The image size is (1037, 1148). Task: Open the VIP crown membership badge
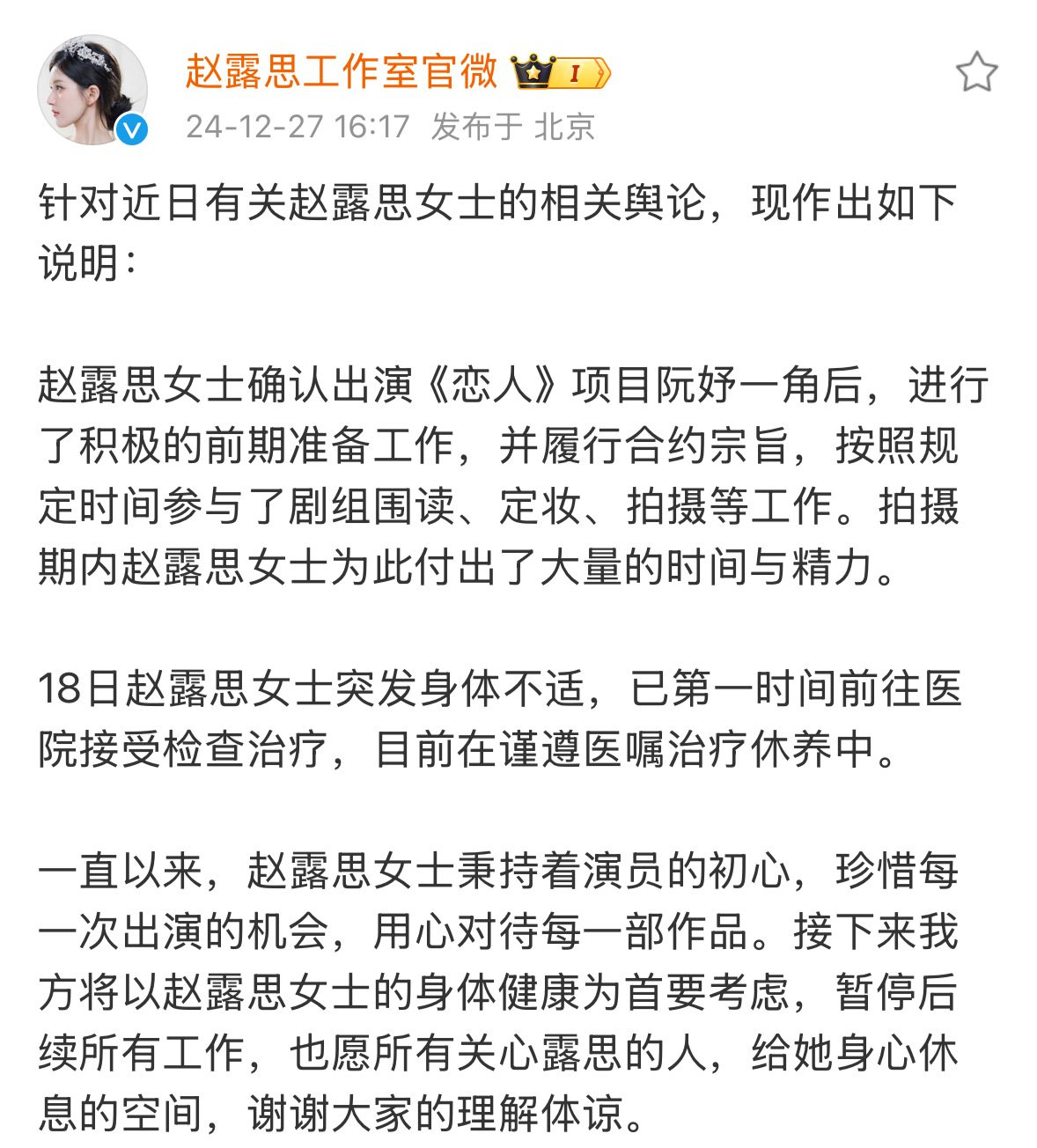pyautogui.click(x=560, y=73)
